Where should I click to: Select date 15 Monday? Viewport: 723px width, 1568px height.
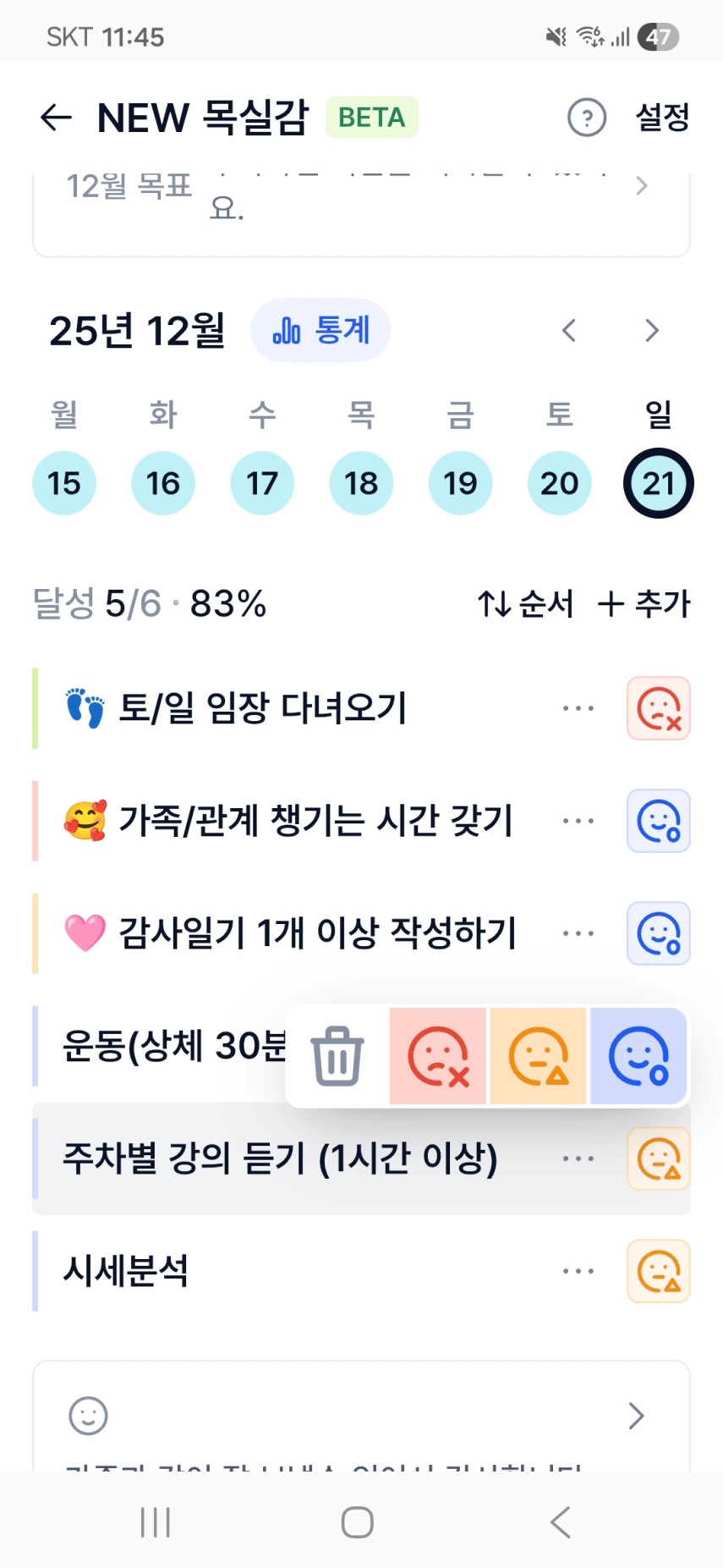tap(64, 483)
